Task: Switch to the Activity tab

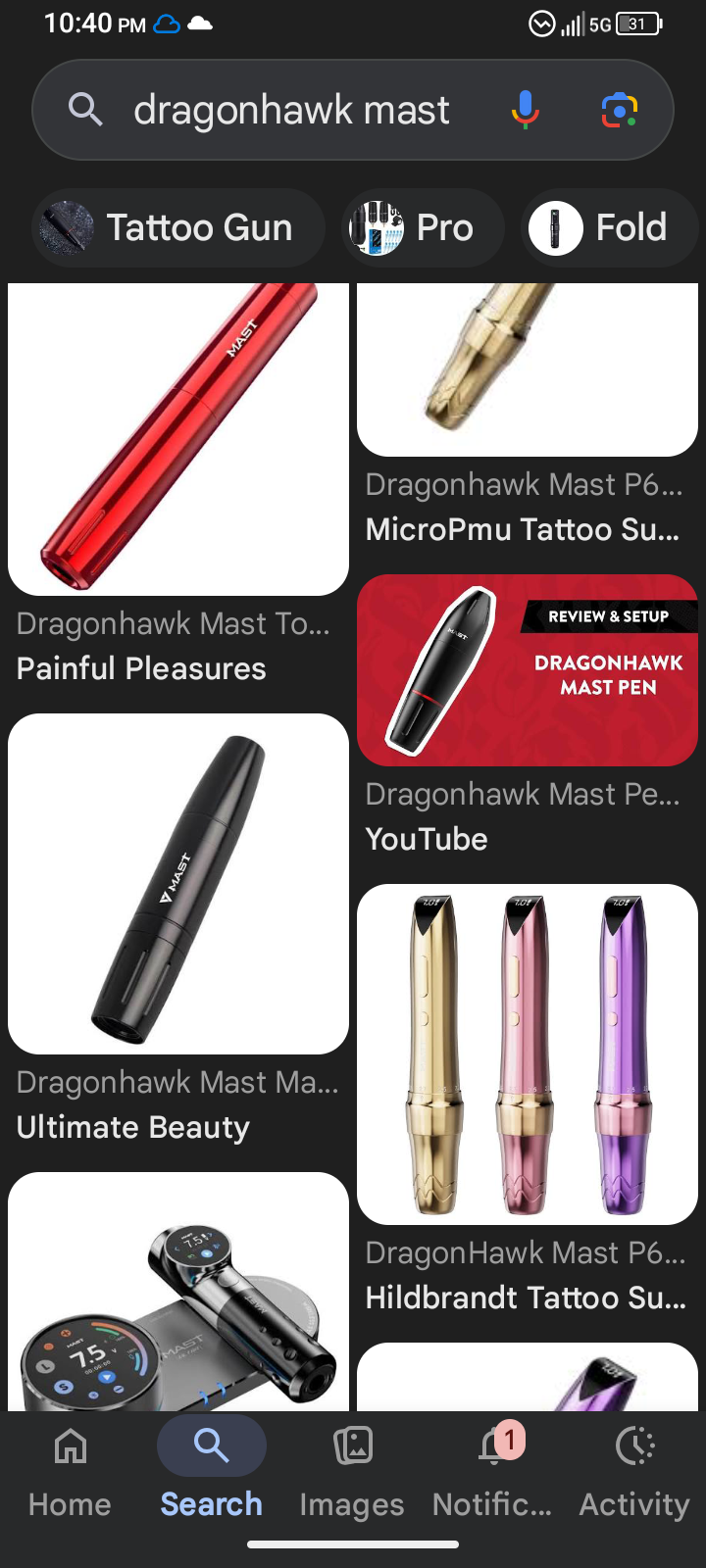Action: [634, 1470]
